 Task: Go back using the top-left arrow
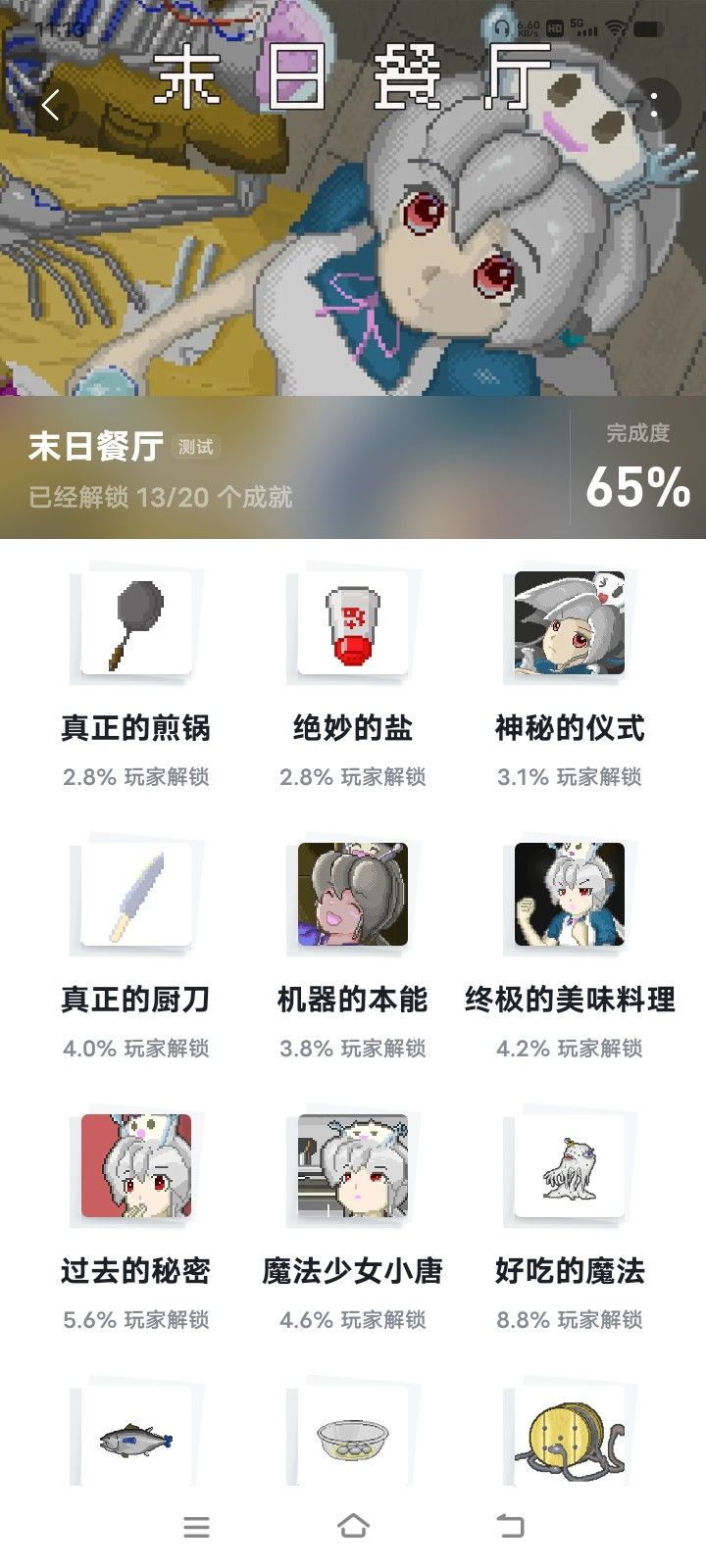pyautogui.click(x=52, y=105)
